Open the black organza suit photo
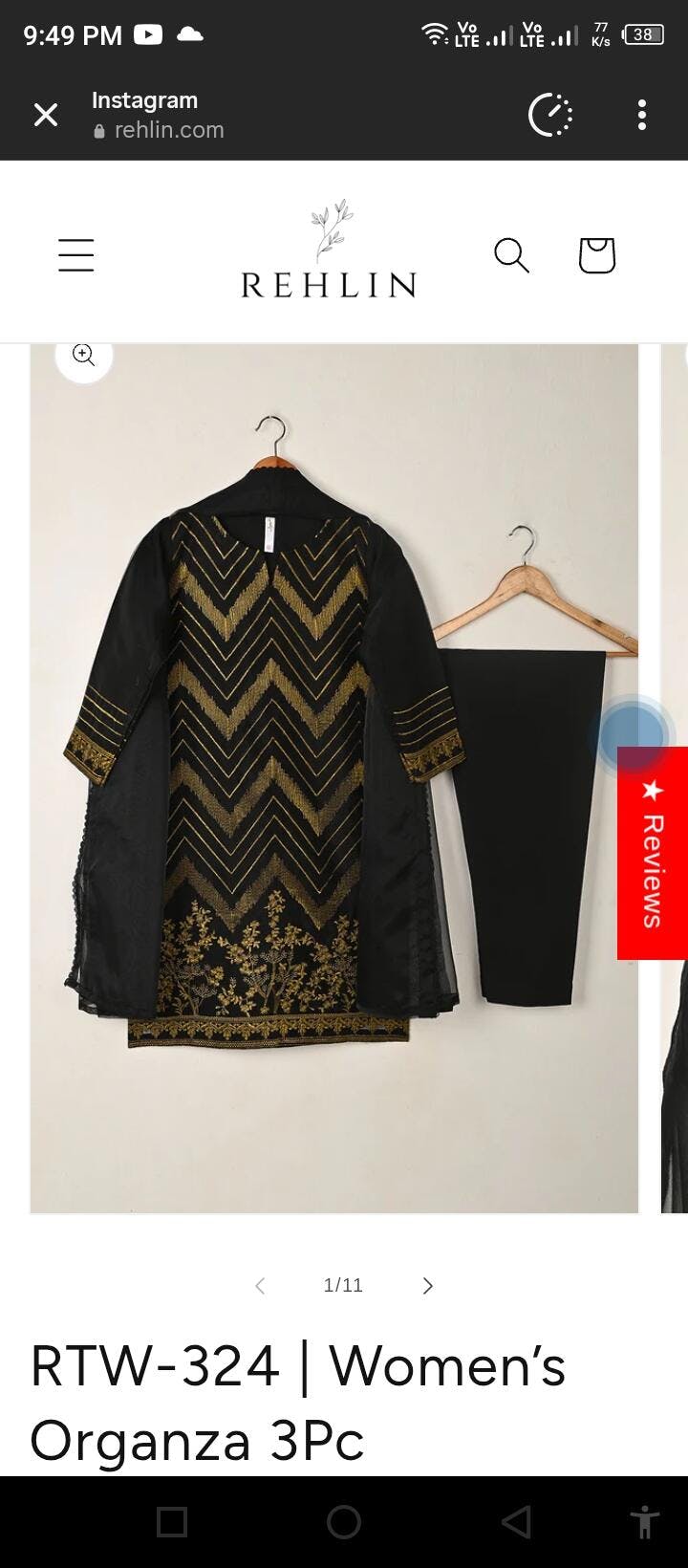 [x=334, y=774]
